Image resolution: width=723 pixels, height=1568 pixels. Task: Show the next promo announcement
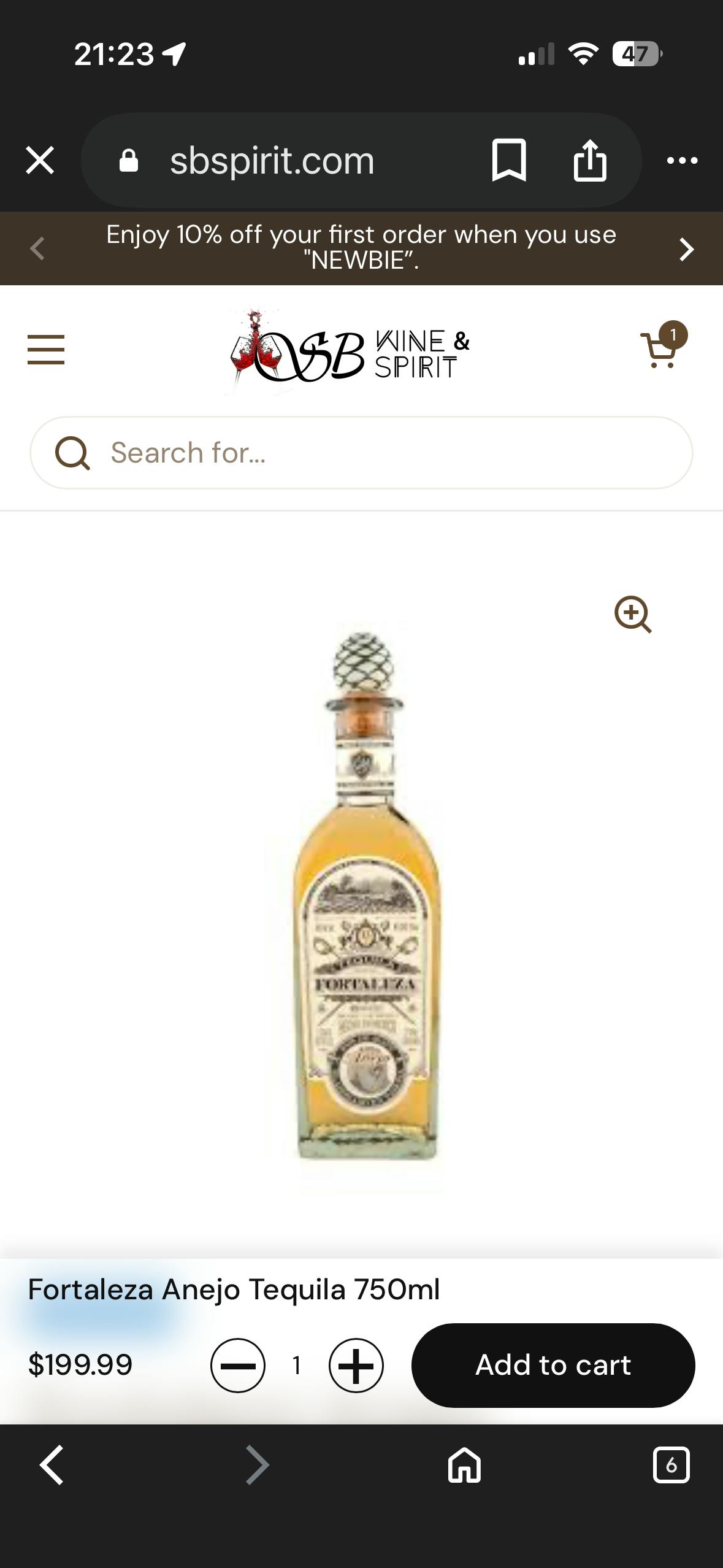[686, 249]
